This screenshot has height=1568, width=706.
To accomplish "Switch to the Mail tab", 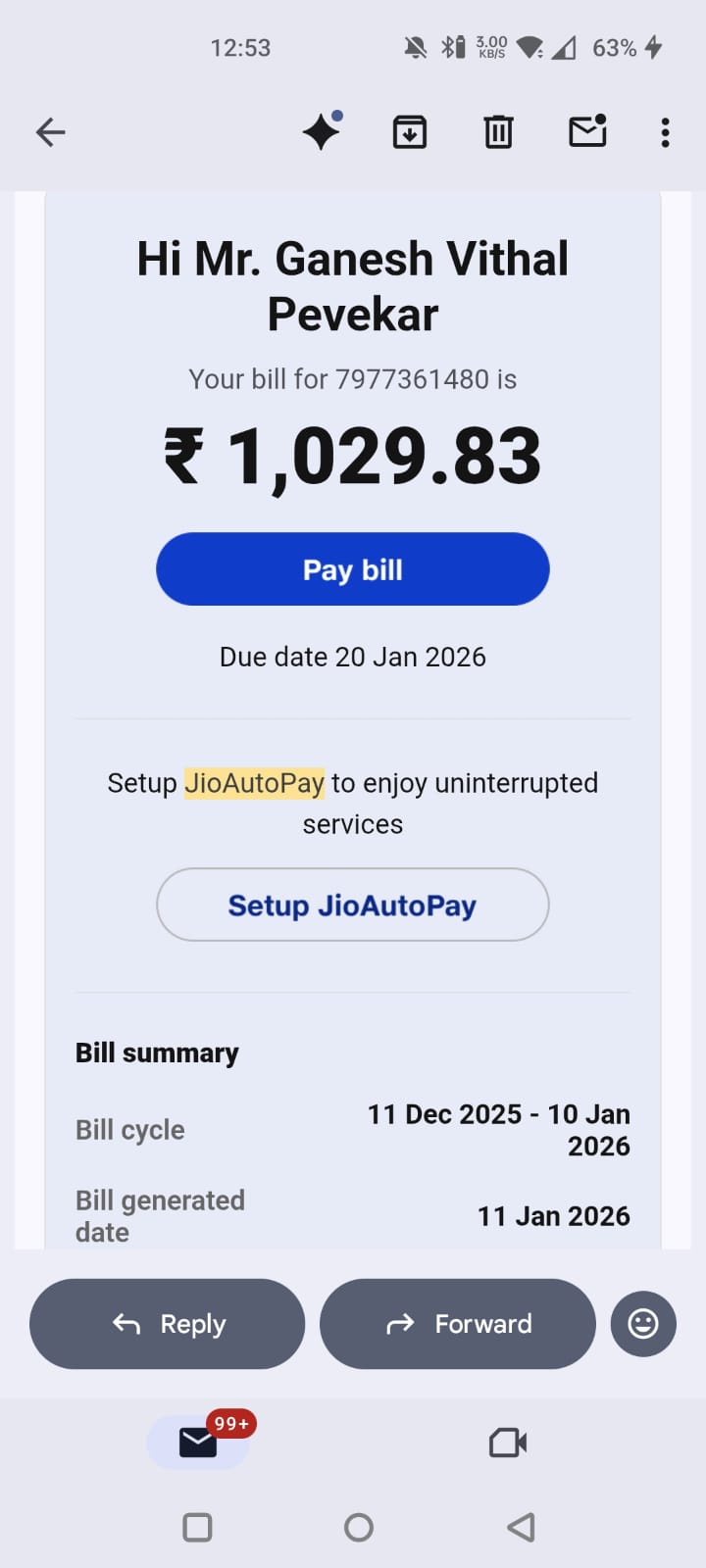I will click(x=198, y=1443).
